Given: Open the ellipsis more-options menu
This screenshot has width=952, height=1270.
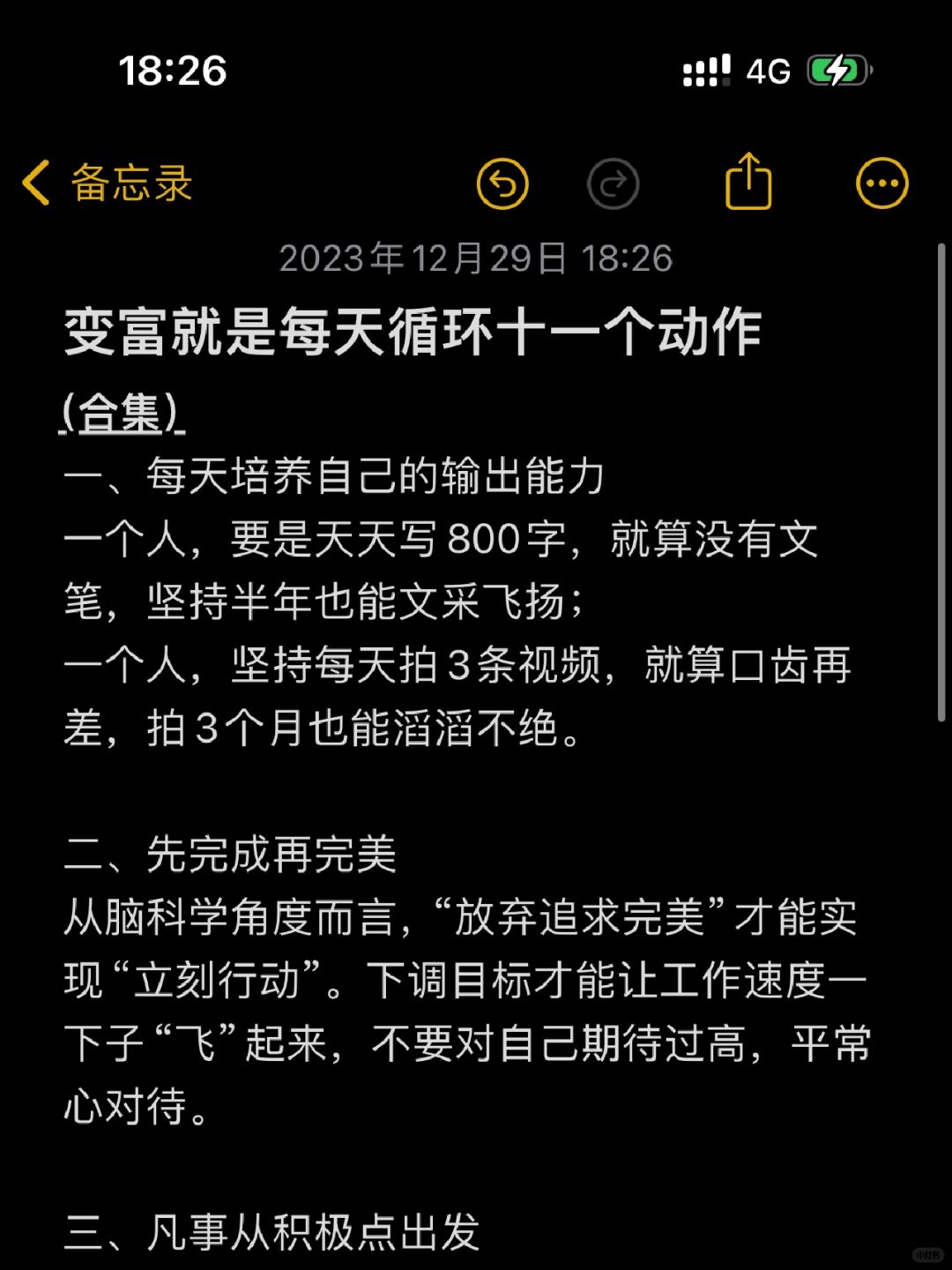Looking at the screenshot, I should coord(882,182).
